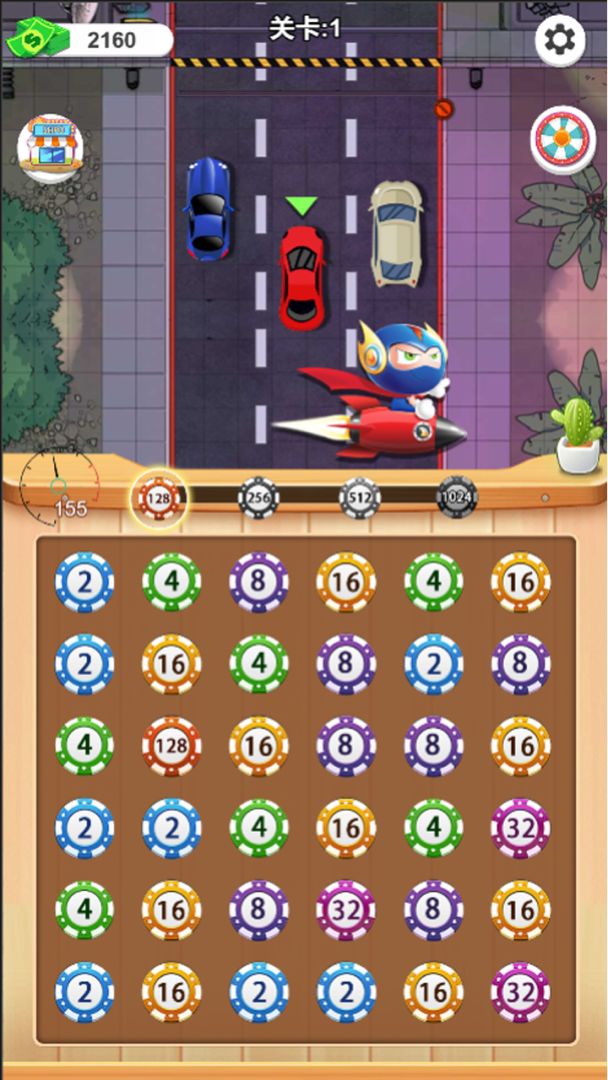
Task: Select the 128 chip on the board
Action: pyautogui.click(x=171, y=746)
